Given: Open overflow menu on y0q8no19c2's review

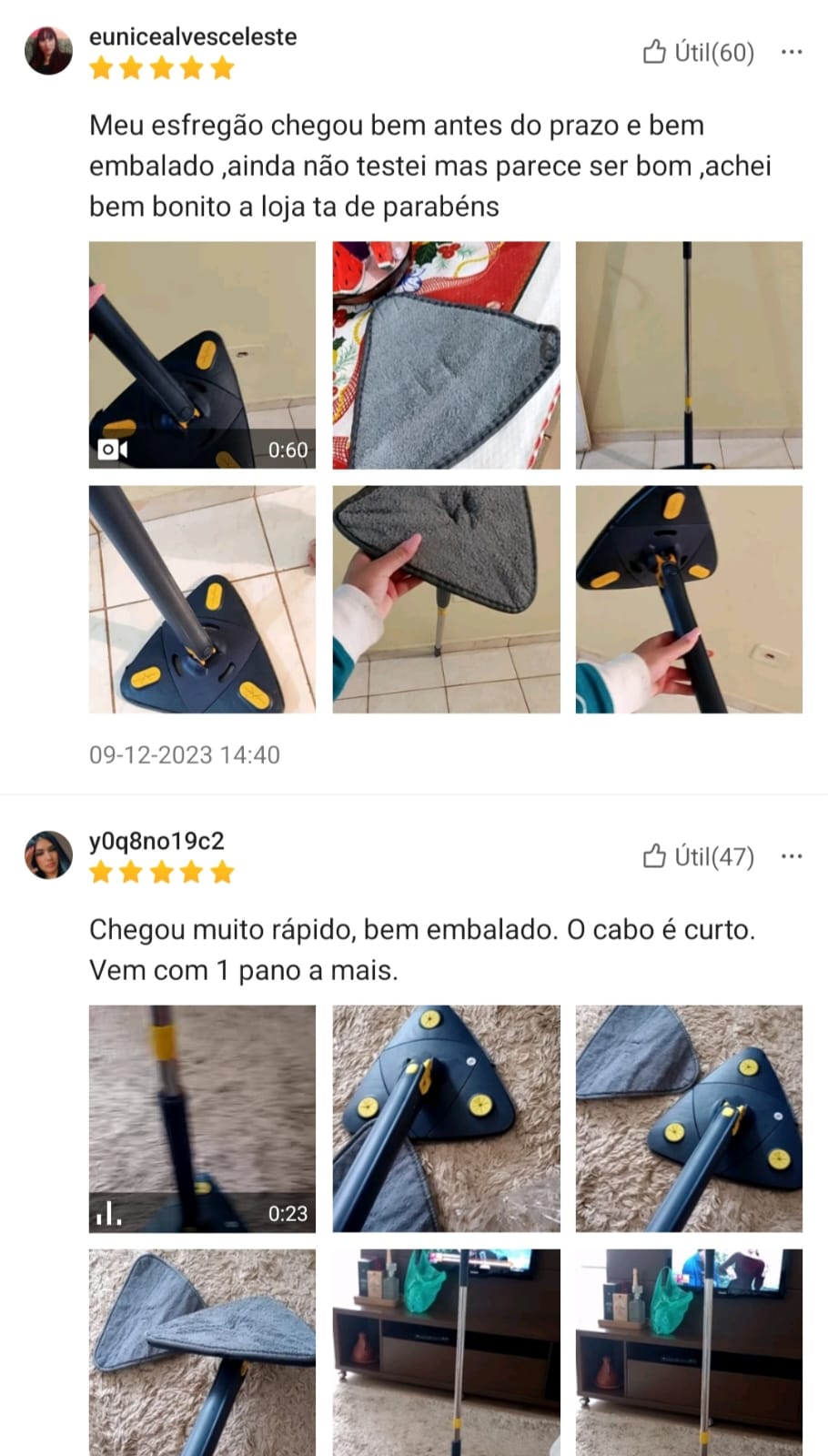Looking at the screenshot, I should click(792, 857).
